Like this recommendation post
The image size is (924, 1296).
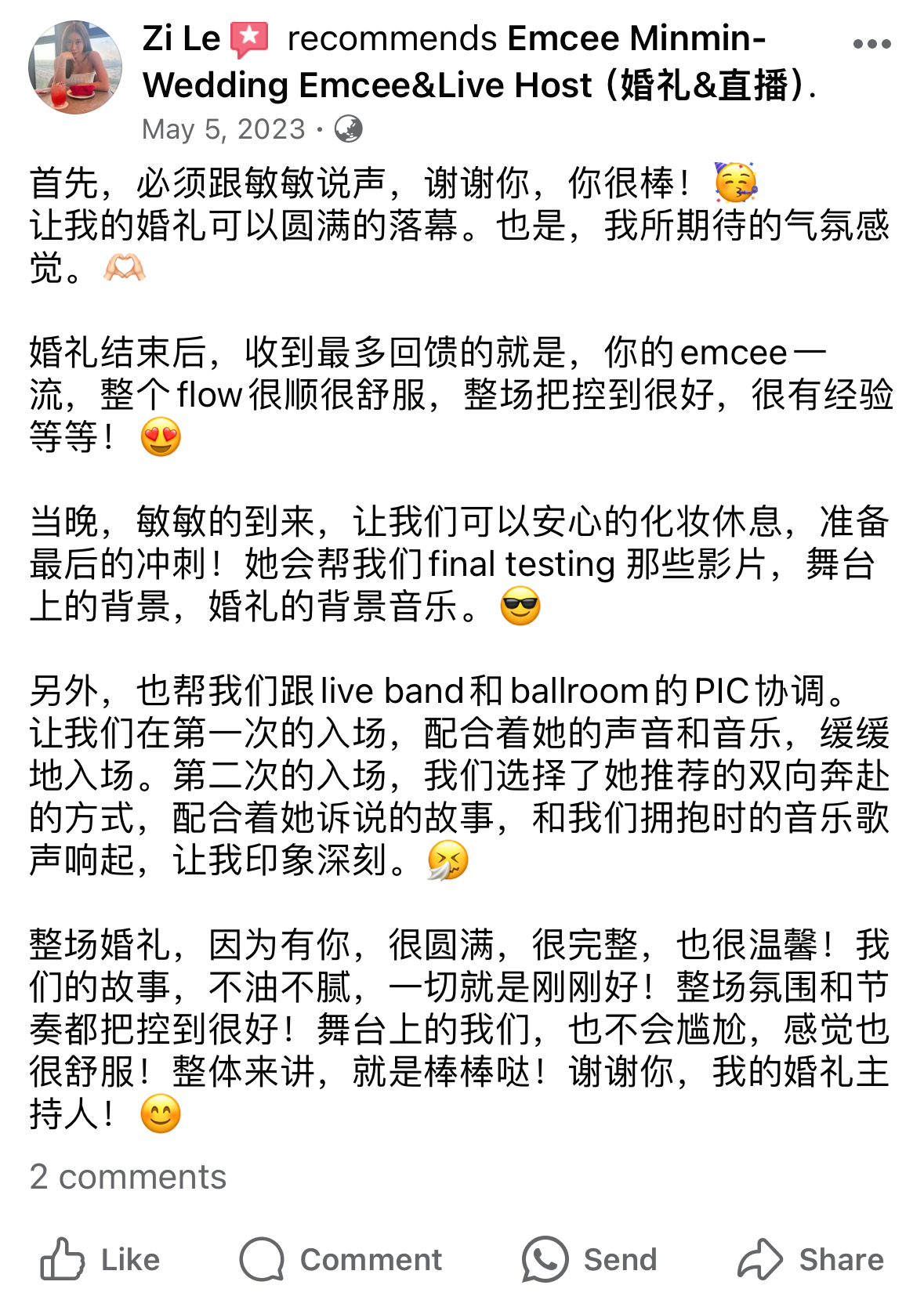pos(100,1259)
